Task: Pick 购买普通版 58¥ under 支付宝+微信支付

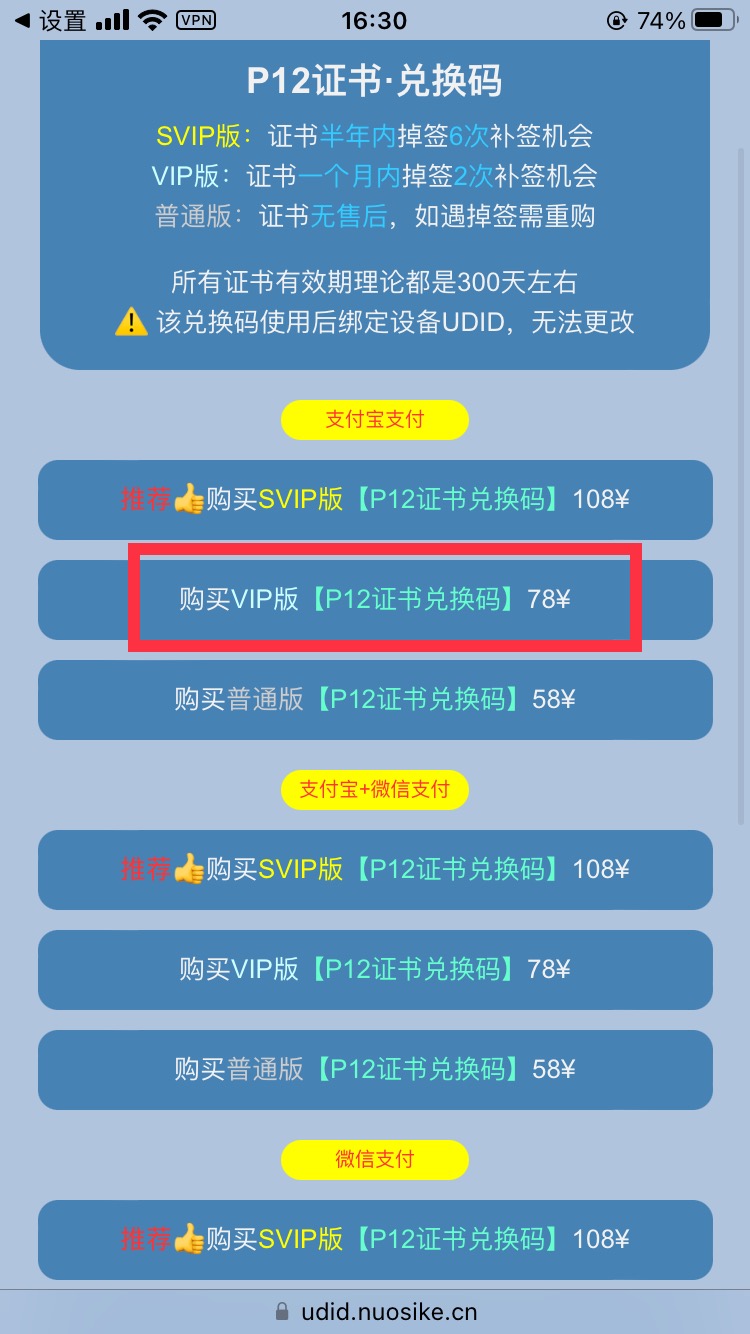Action: tap(375, 1070)
